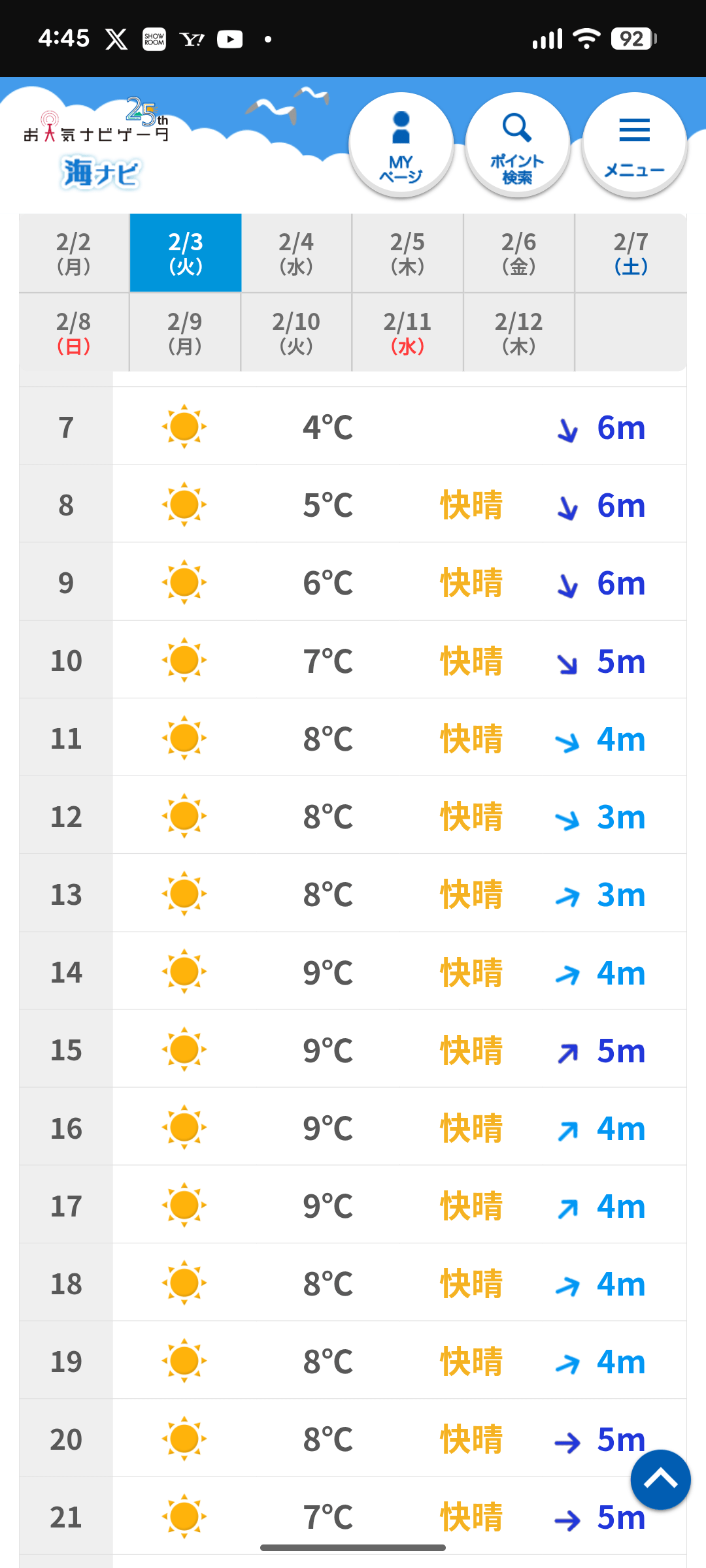Tap the 海ナビ logo to go home
Screen dimensions: 706x1568
(100, 173)
